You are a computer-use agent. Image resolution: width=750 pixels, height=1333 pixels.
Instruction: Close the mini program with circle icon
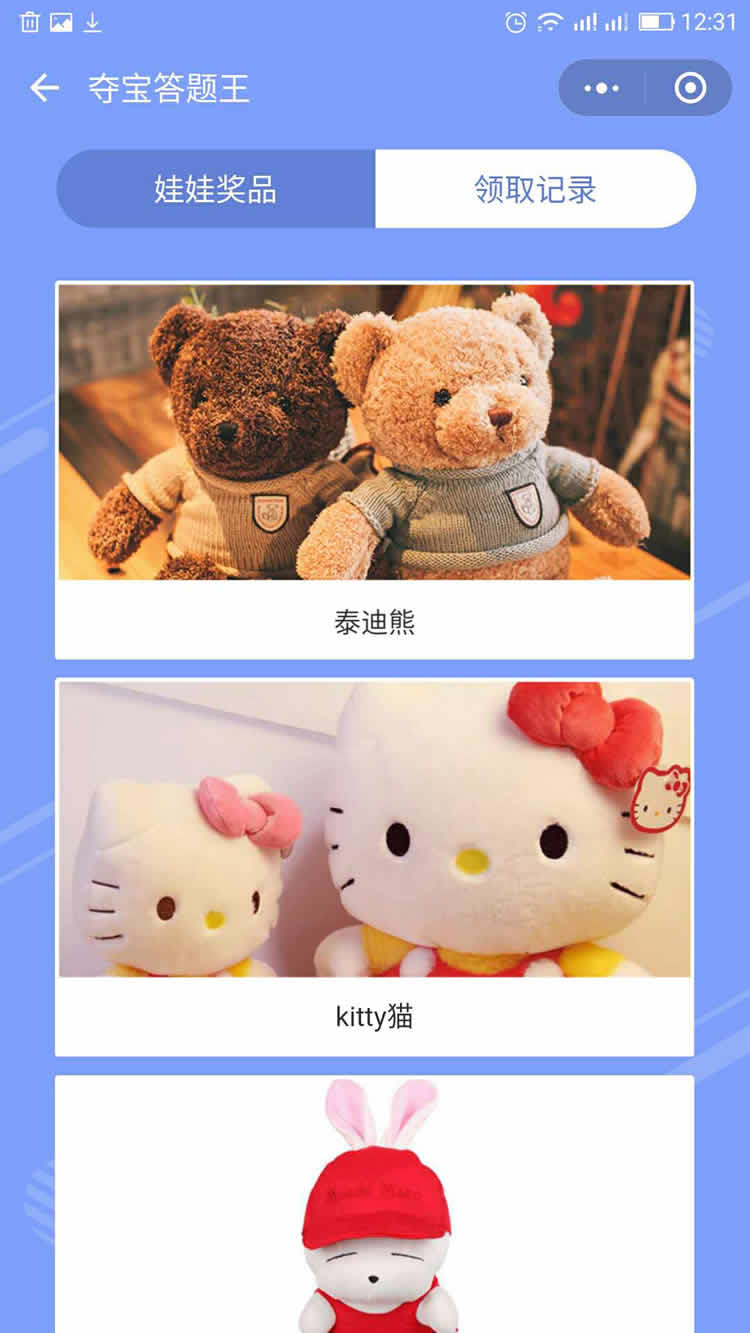(x=690, y=88)
